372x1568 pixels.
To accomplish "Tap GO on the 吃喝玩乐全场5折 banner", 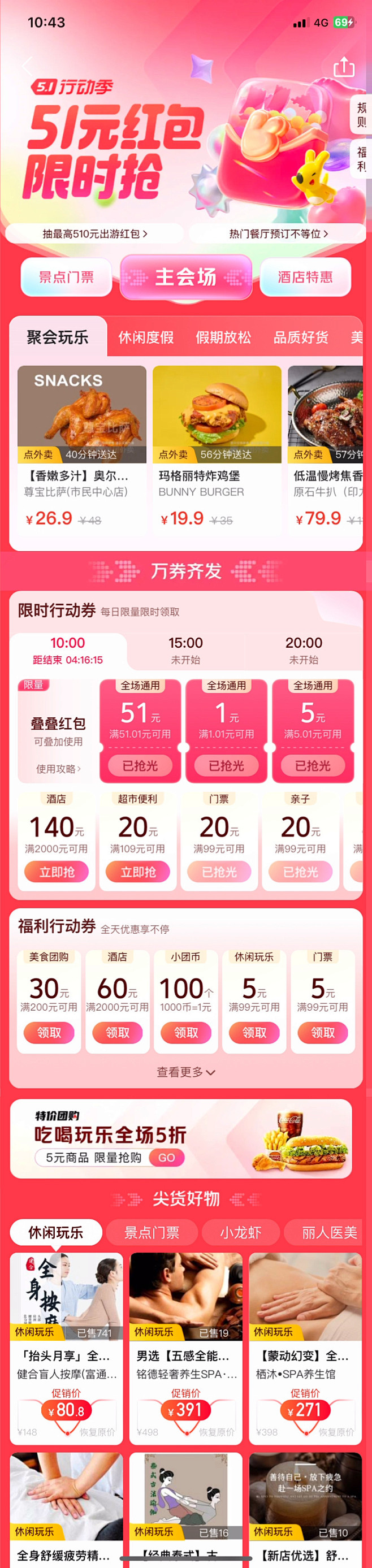I will coord(166,1157).
